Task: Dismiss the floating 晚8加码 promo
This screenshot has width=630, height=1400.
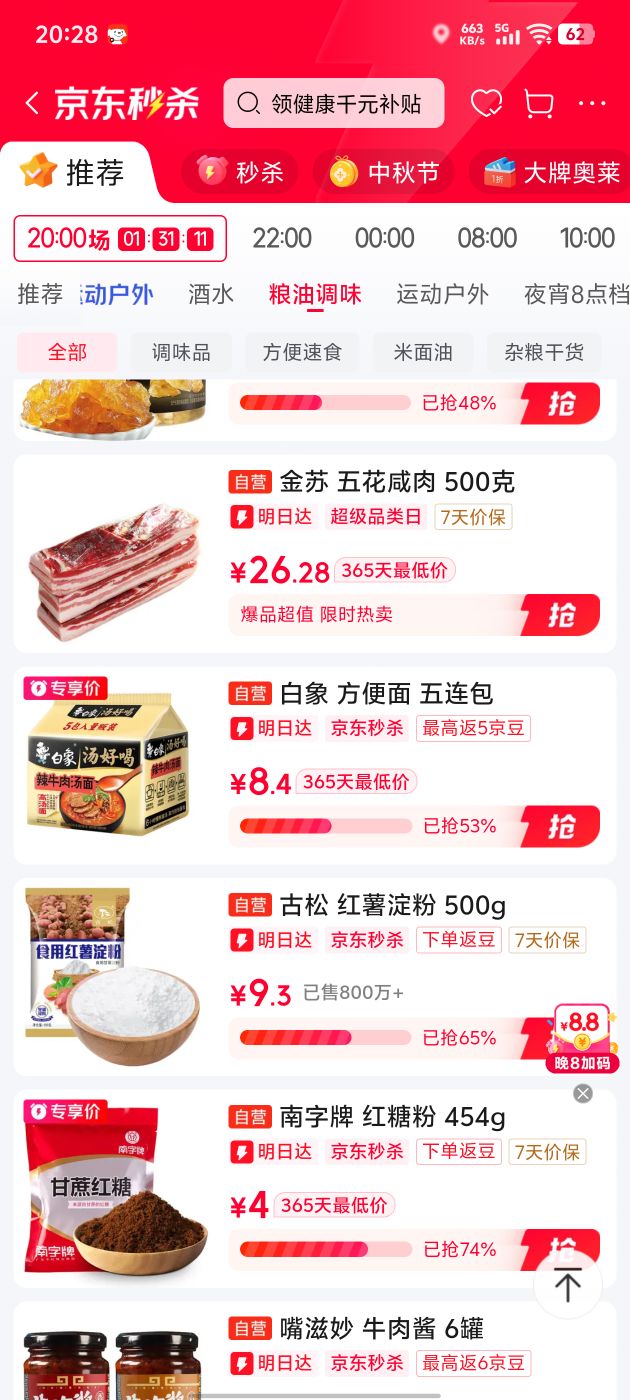Action: tap(583, 1094)
